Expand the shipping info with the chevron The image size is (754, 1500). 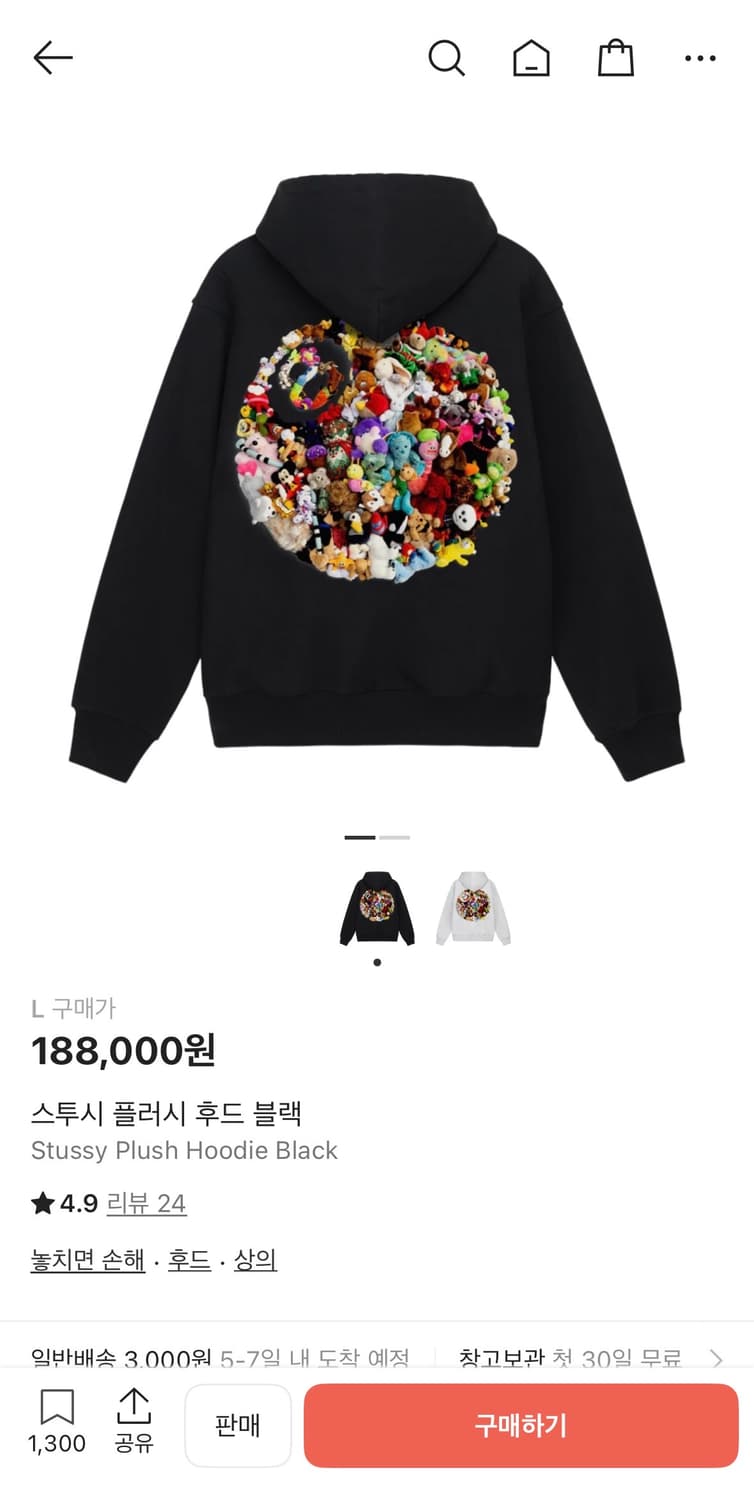(x=719, y=1359)
